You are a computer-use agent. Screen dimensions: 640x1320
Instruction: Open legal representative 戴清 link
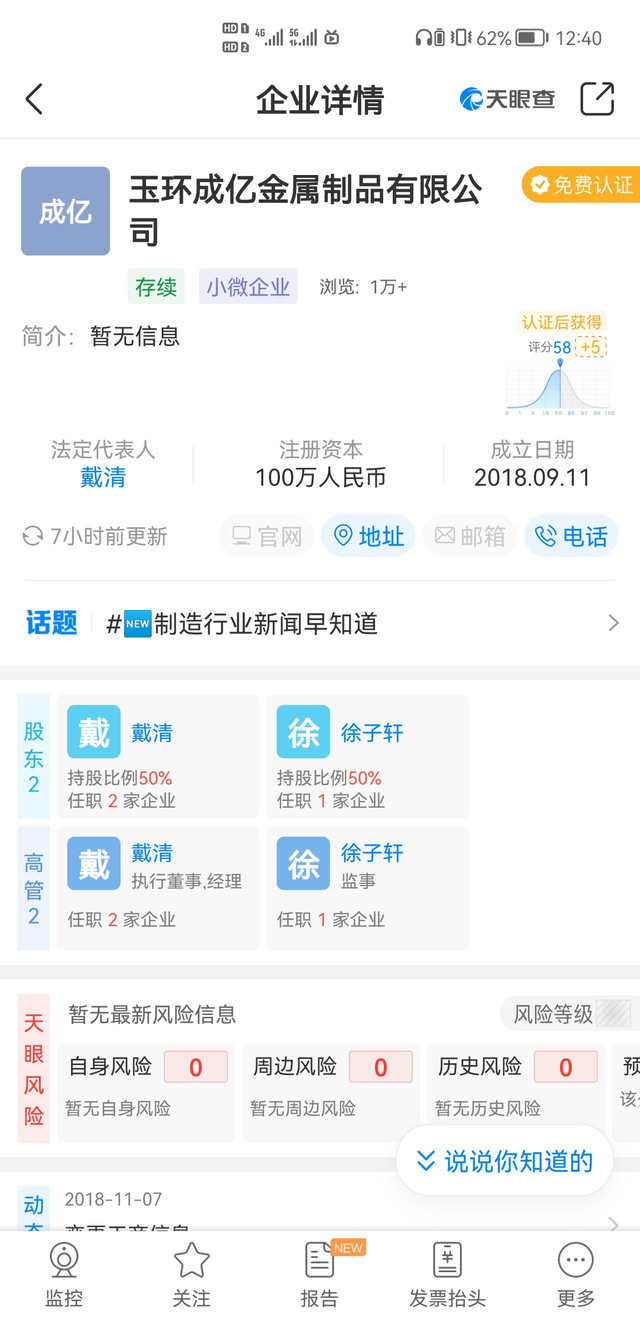pos(103,478)
